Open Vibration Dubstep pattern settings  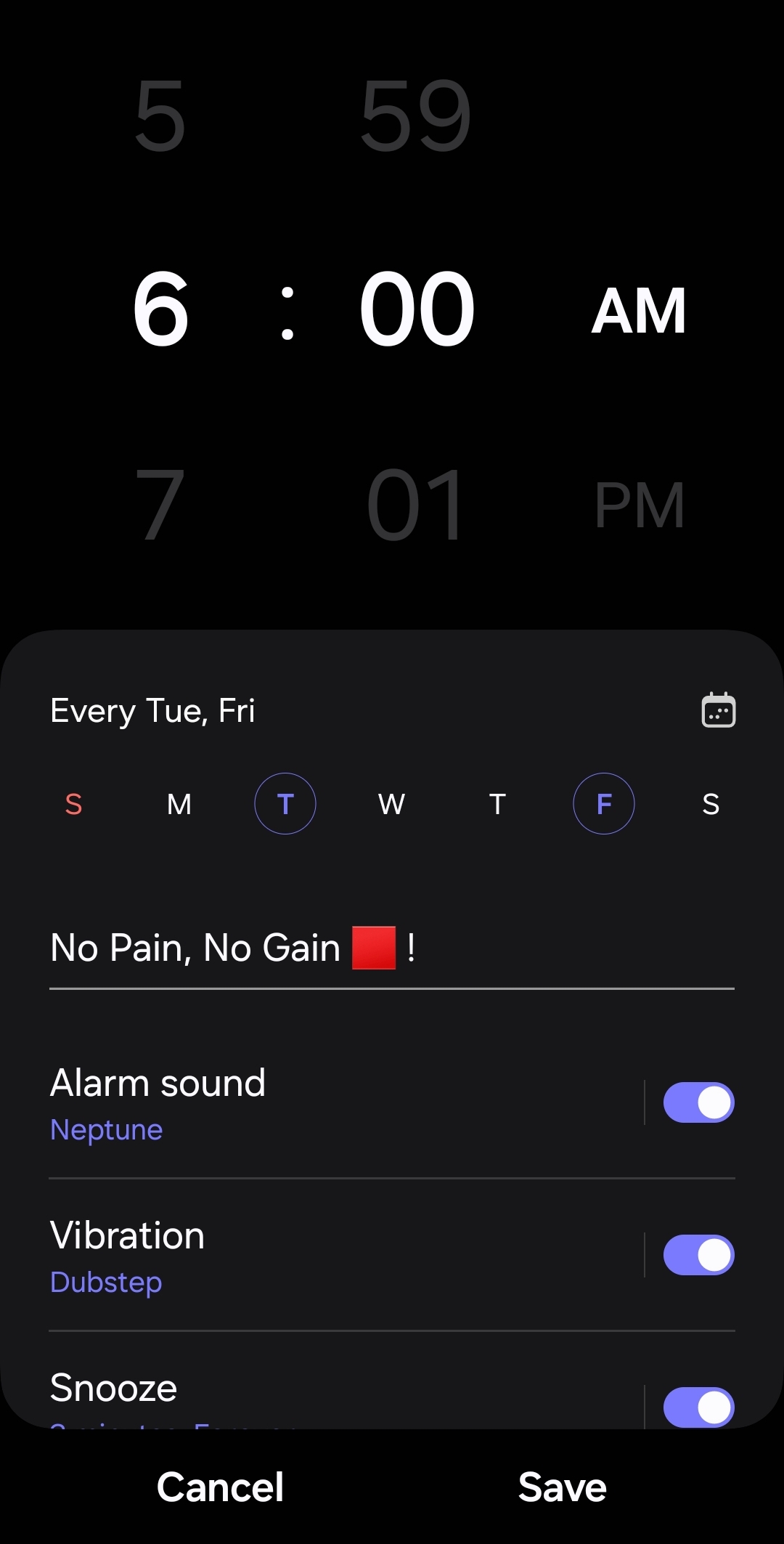pyautogui.click(x=341, y=1255)
